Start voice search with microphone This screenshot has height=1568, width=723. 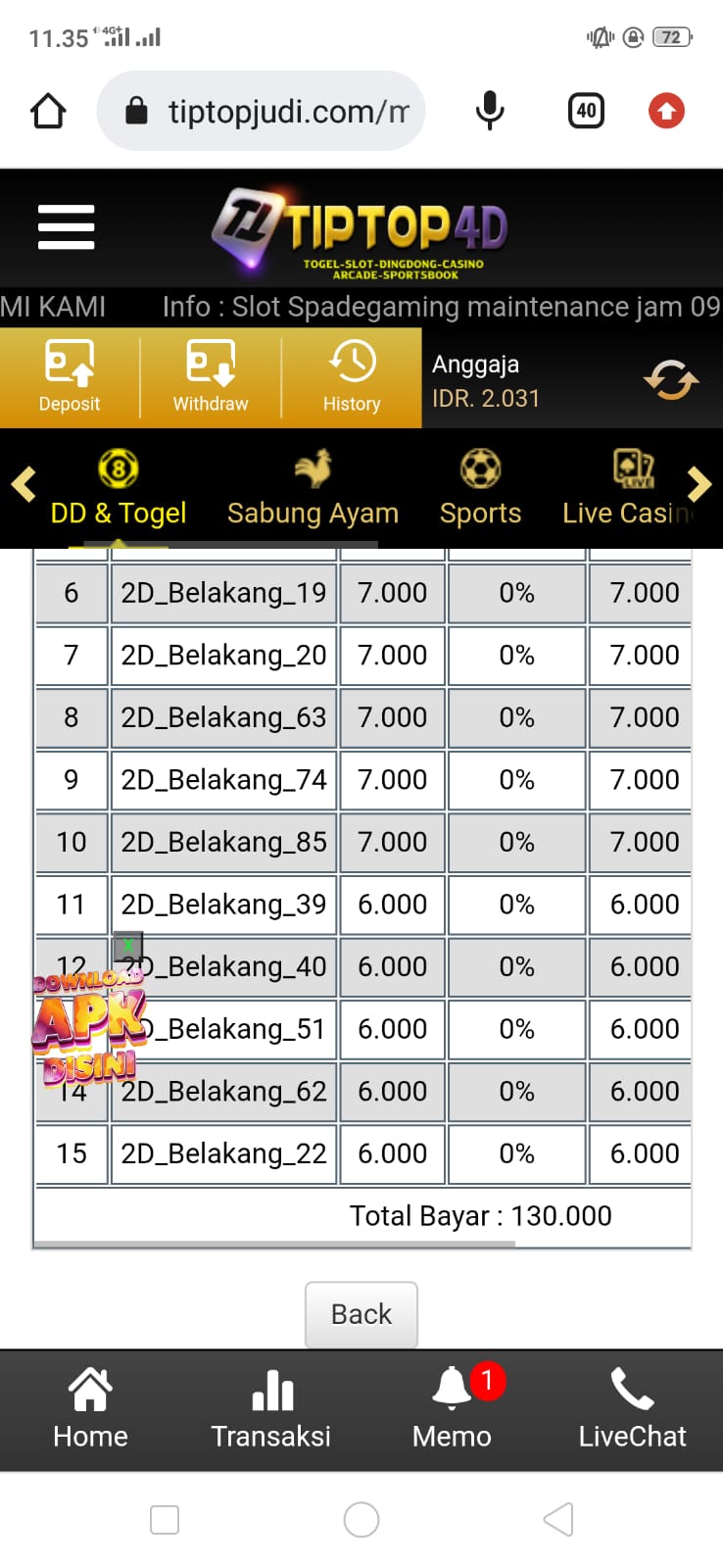pos(490,112)
